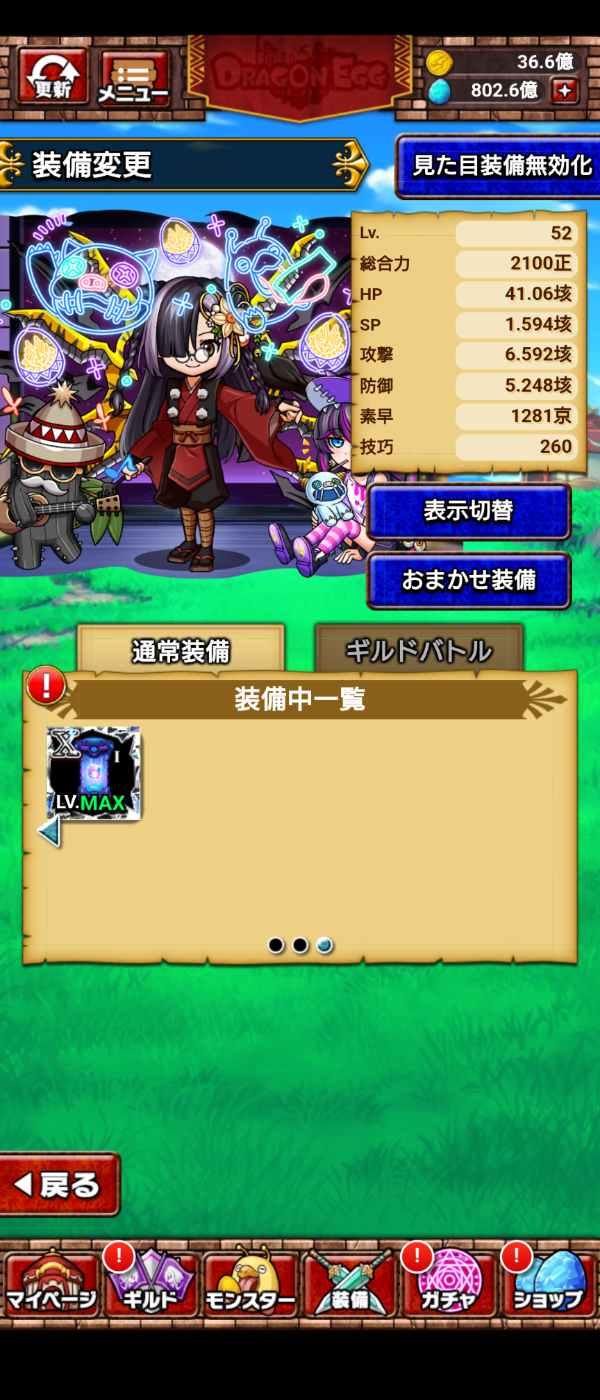The height and width of the screenshot is (1400, 600).
Task: Open the equipped LV.MAX item
Action: point(94,774)
